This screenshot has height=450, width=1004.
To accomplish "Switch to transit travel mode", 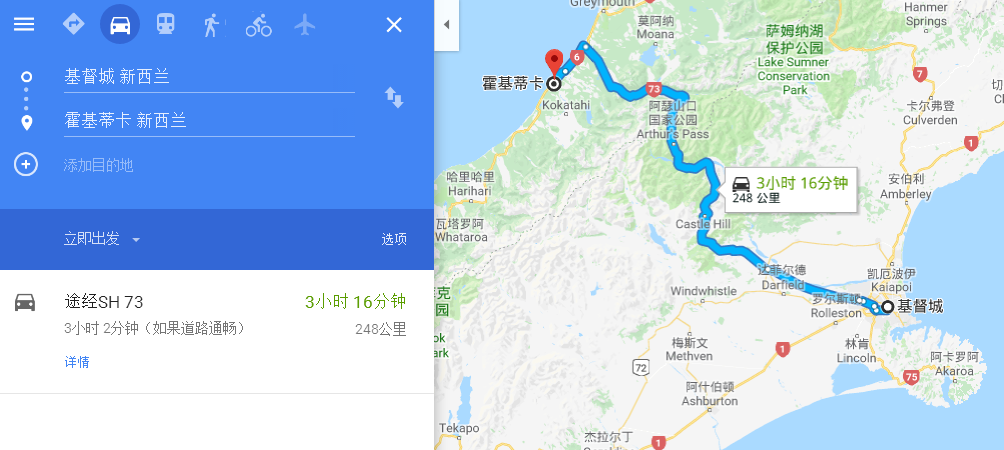I will [165, 24].
